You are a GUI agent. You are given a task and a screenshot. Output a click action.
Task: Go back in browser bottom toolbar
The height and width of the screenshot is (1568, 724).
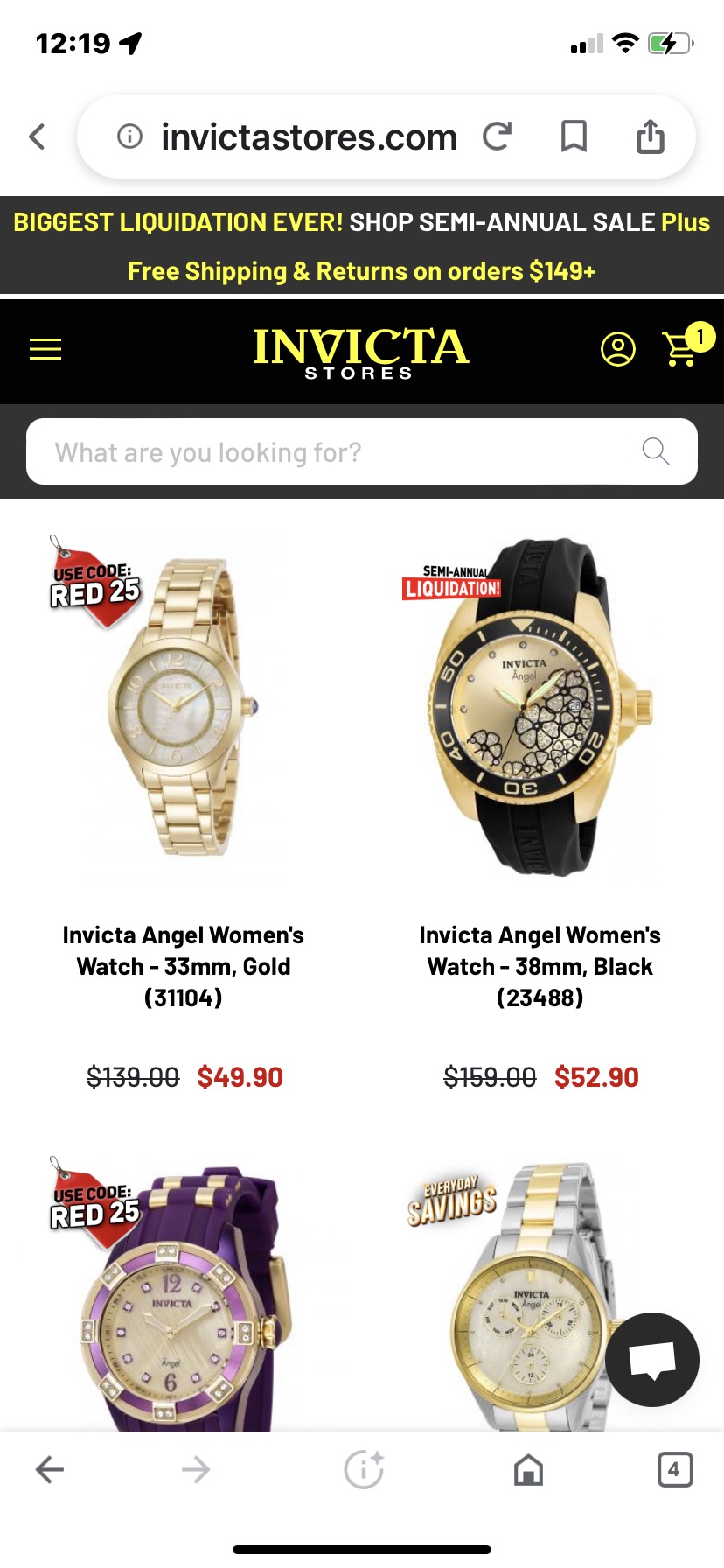50,1469
